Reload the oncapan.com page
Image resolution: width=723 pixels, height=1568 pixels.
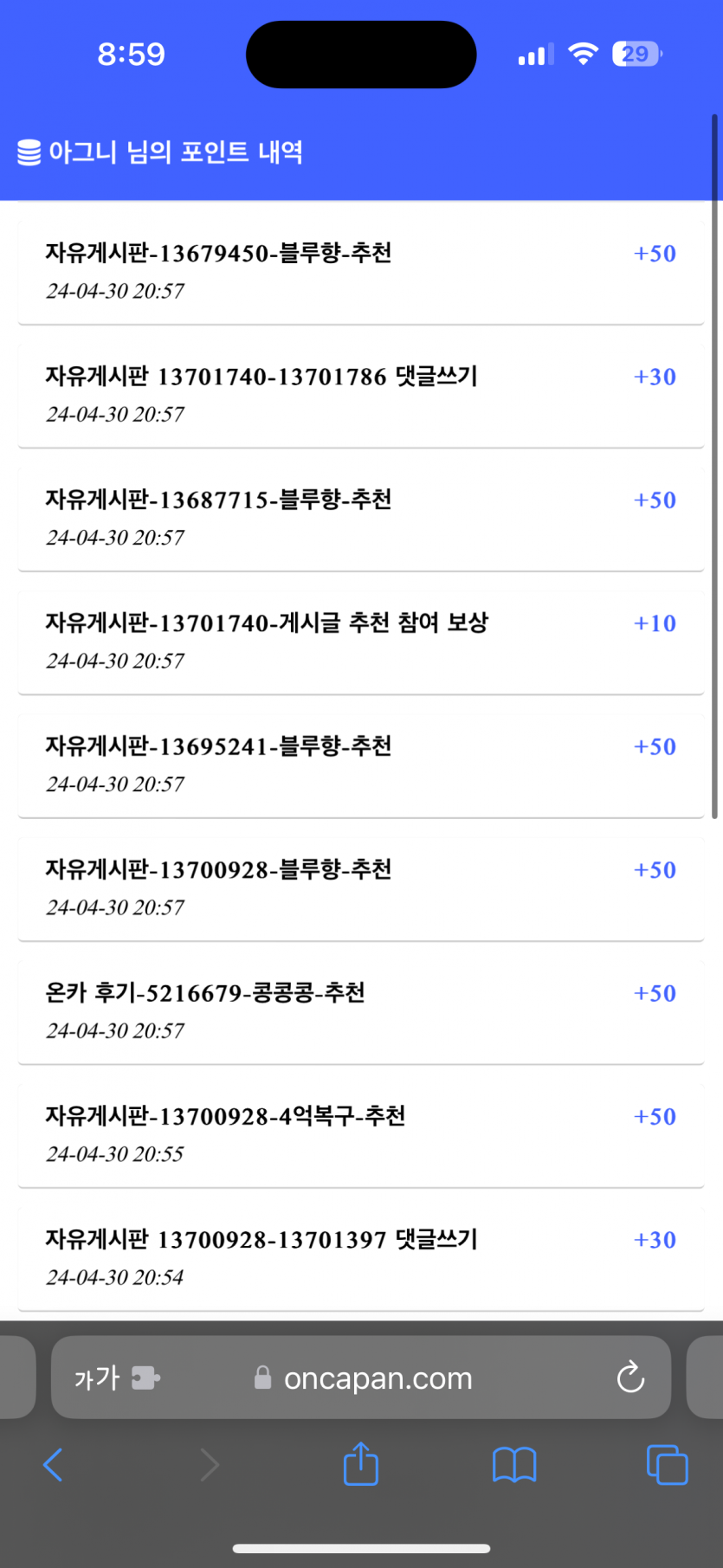coord(630,1378)
